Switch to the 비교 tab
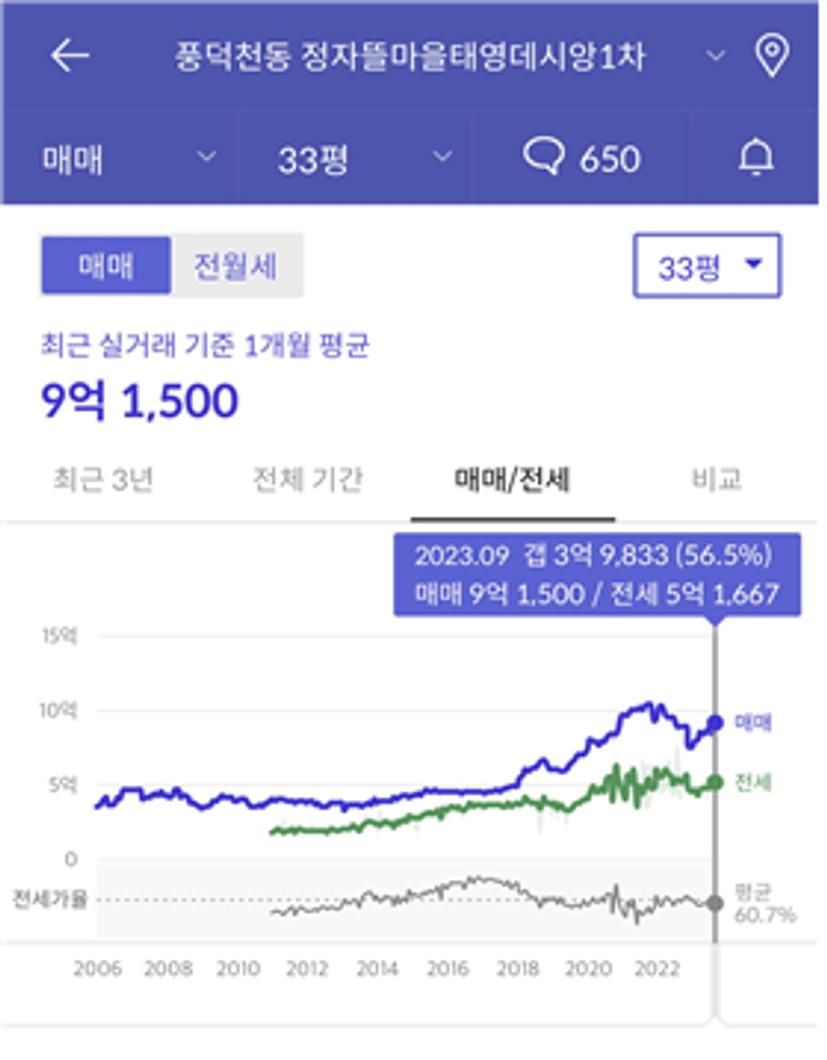 coord(717,480)
